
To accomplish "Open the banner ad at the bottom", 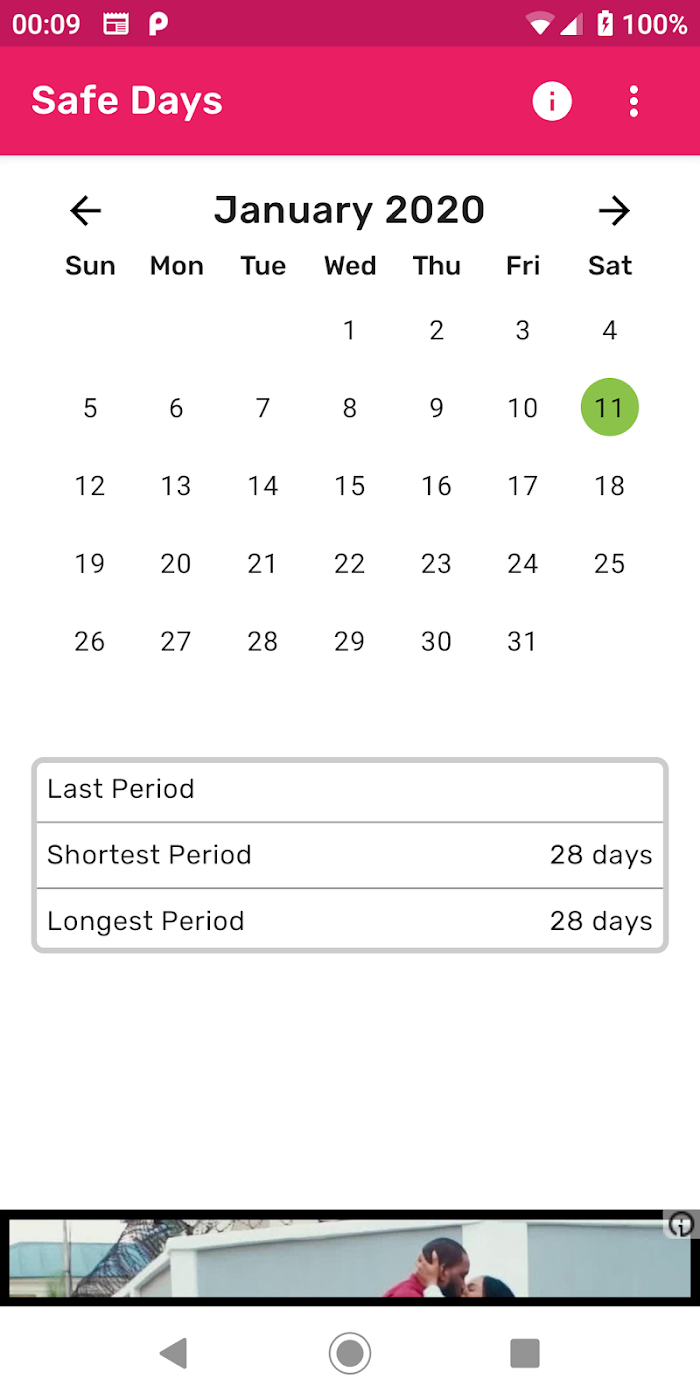I will click(x=350, y=1258).
